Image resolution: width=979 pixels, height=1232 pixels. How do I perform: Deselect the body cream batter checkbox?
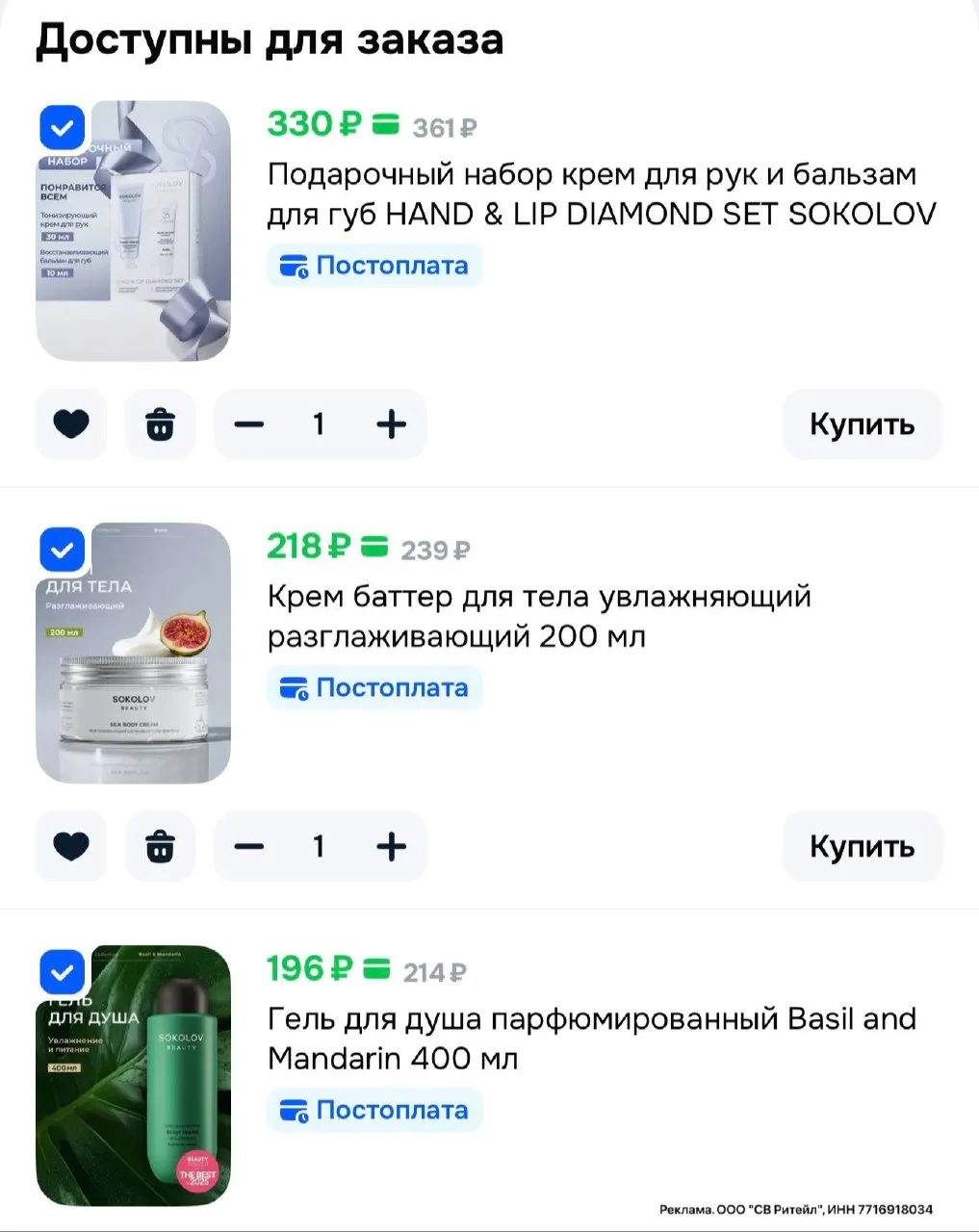click(63, 551)
